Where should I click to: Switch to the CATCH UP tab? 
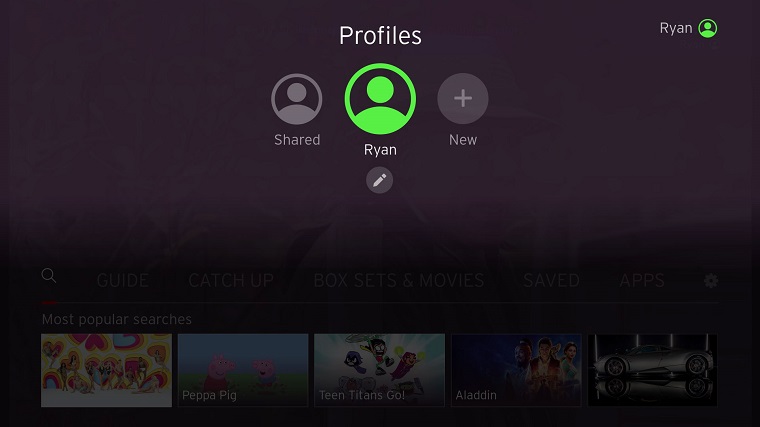(231, 281)
